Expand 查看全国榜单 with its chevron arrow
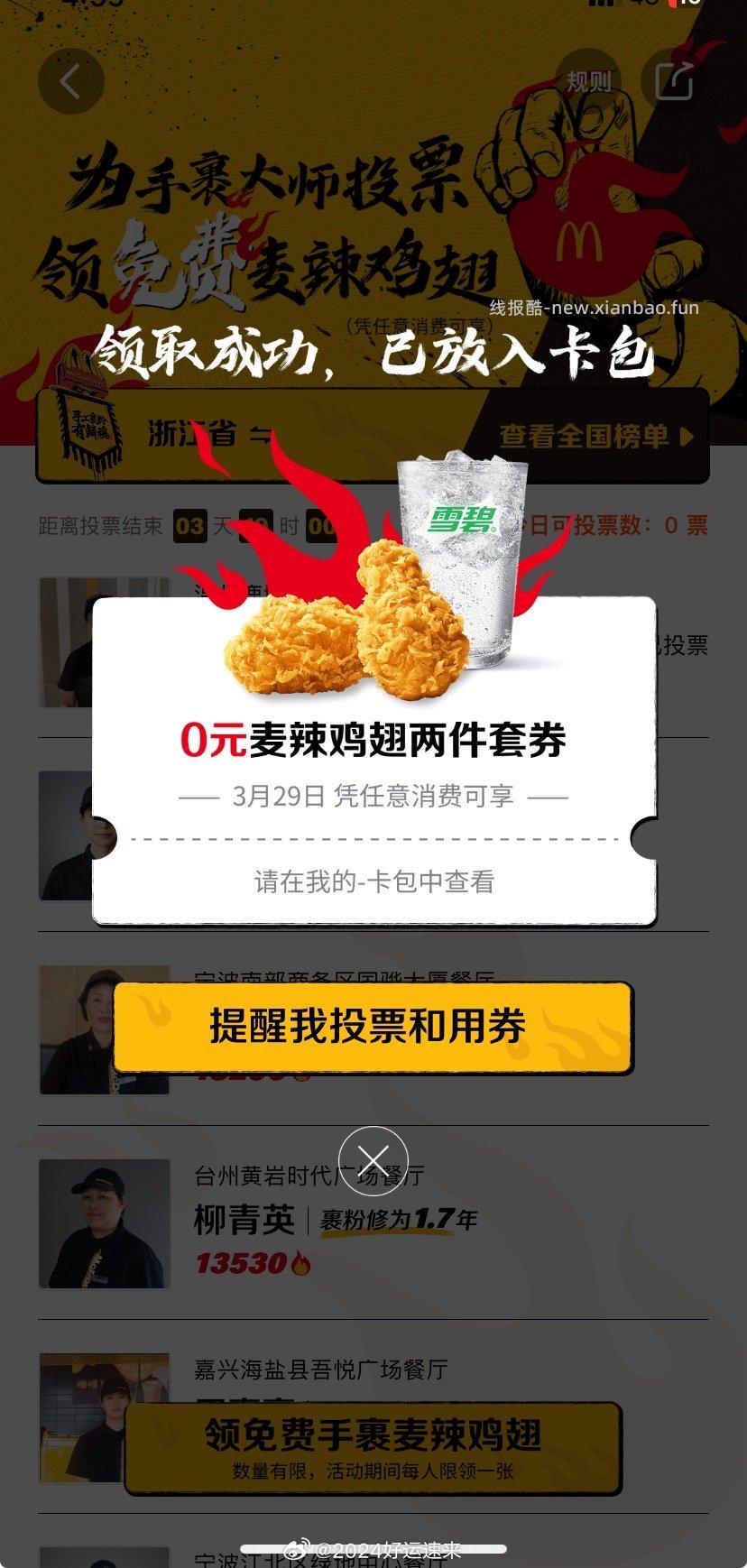This screenshot has height=1568, width=747. [x=687, y=434]
